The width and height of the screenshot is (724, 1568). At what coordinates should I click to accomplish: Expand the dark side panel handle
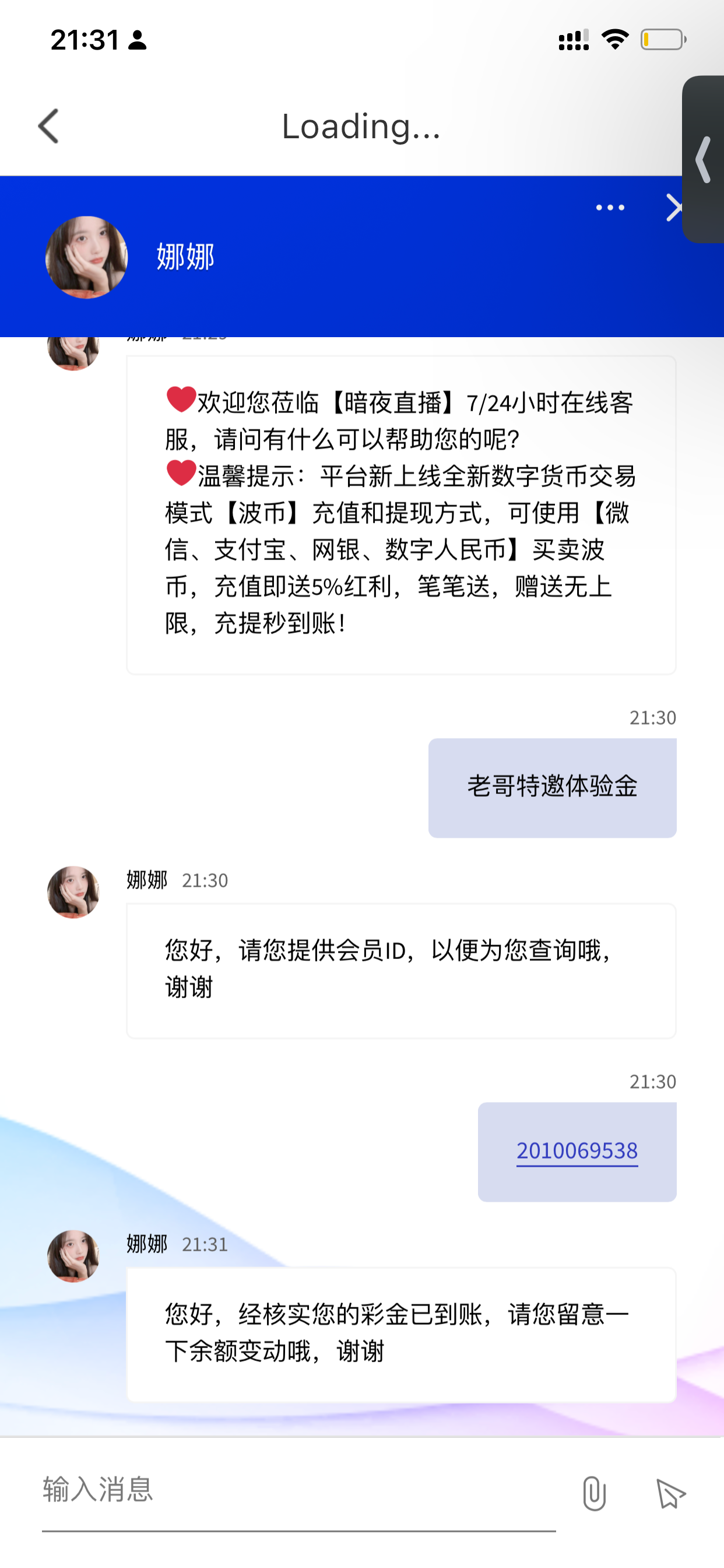(x=704, y=159)
